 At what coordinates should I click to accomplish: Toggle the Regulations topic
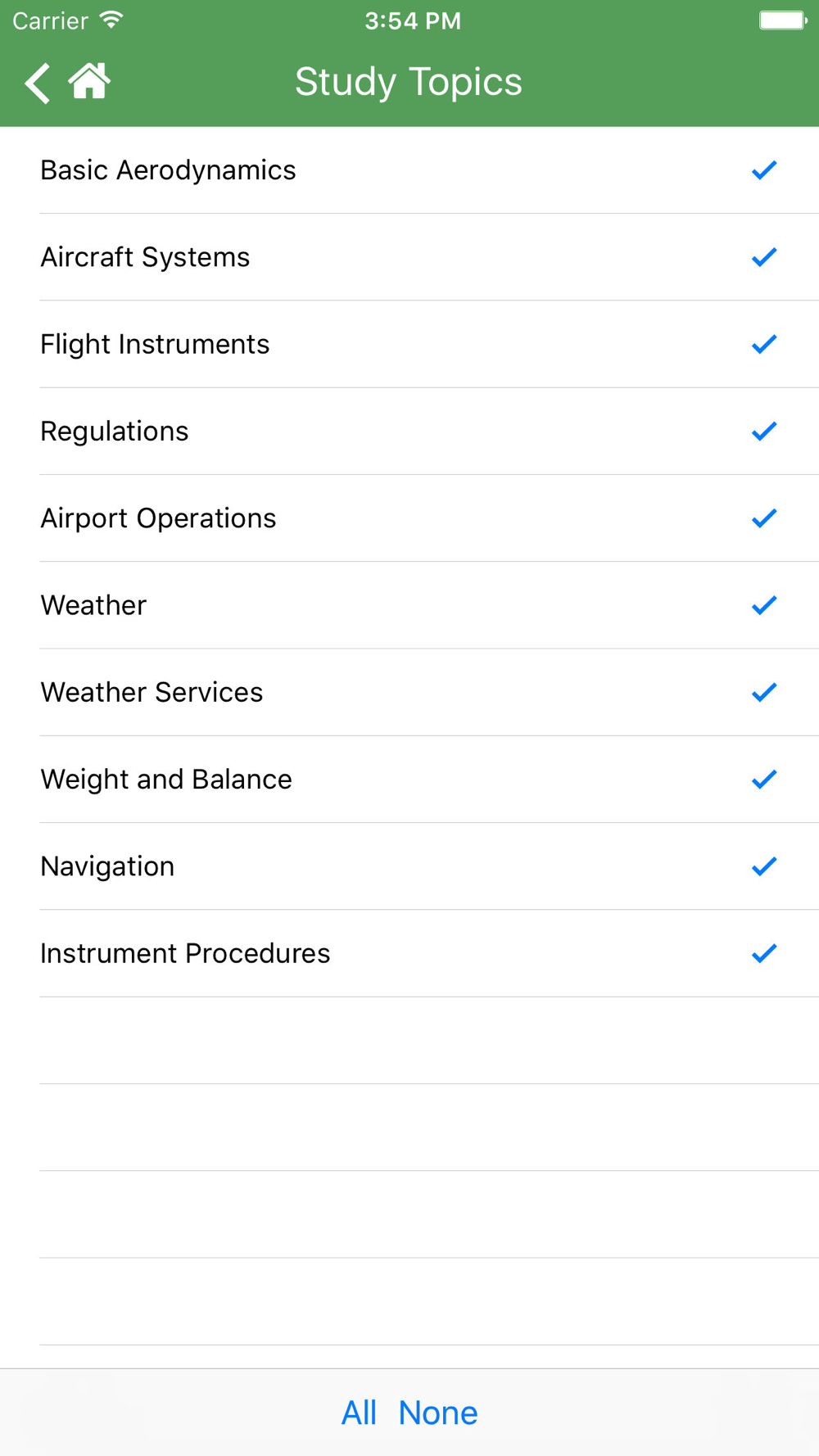409,432
